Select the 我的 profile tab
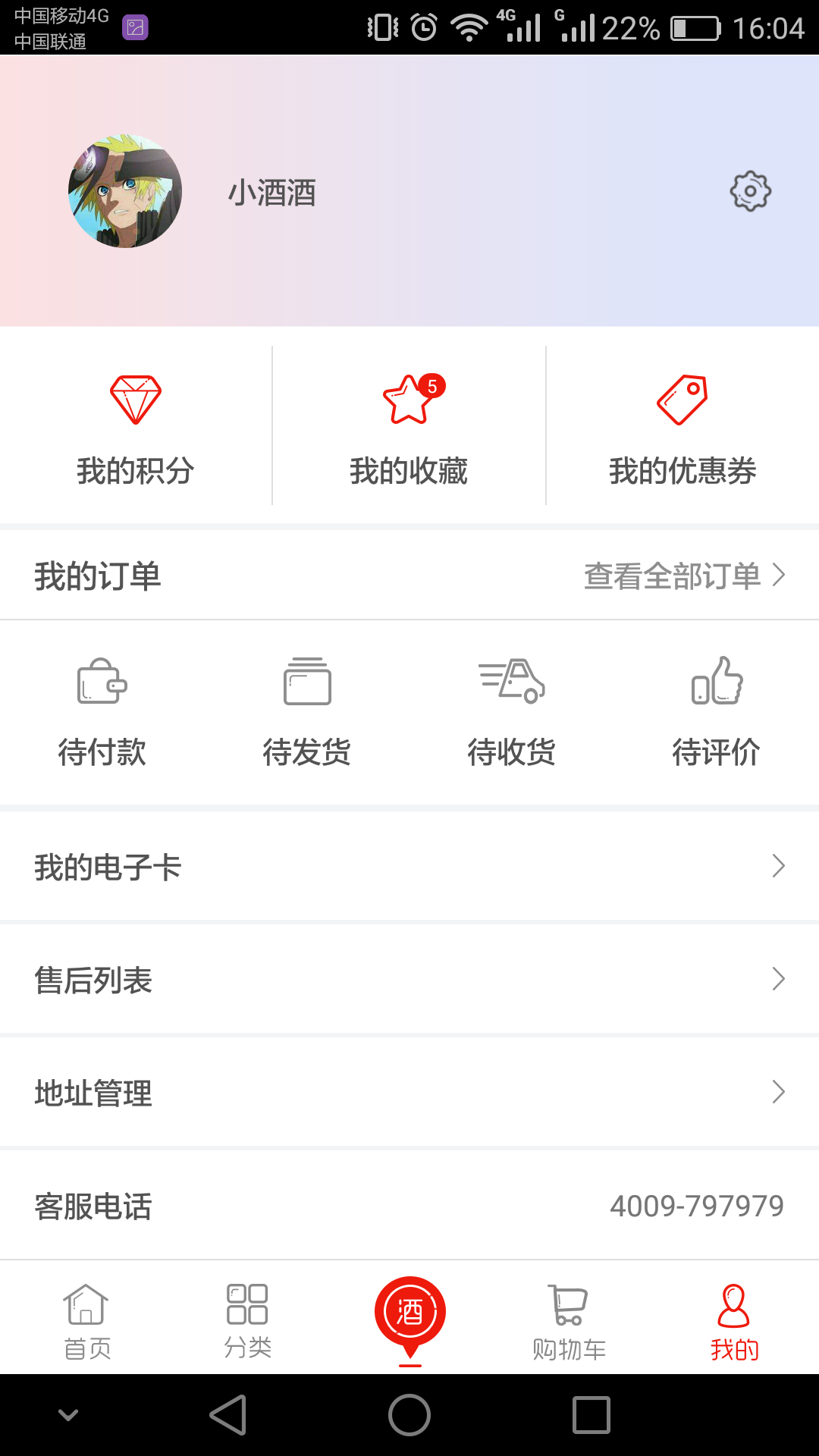The height and width of the screenshot is (1456, 819). coord(733,1321)
